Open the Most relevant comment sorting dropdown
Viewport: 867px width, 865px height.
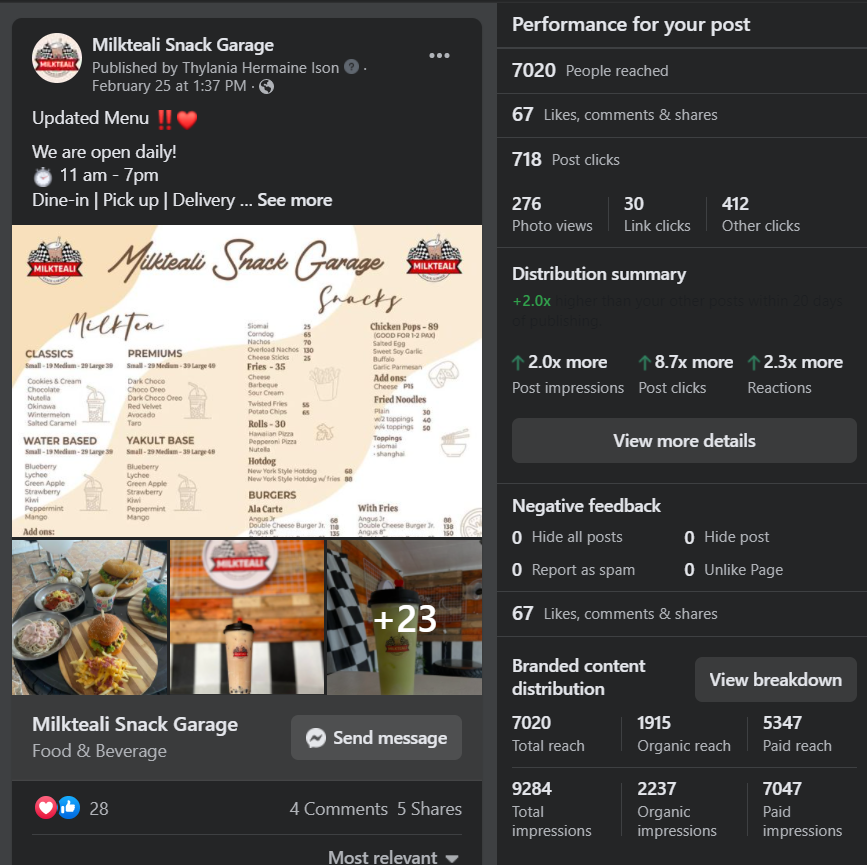tap(393, 857)
